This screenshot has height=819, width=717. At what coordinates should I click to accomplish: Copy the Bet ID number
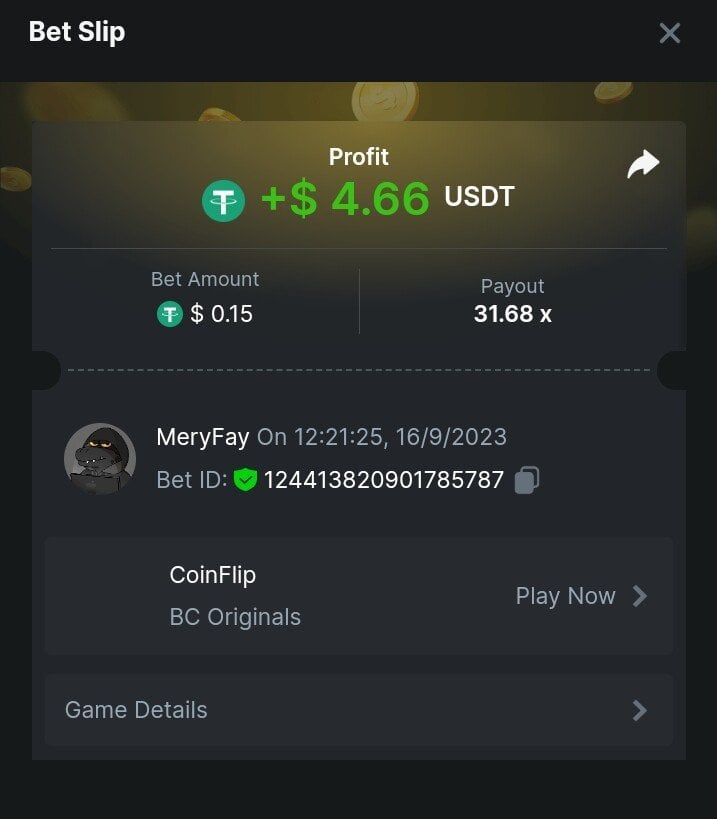click(x=527, y=480)
